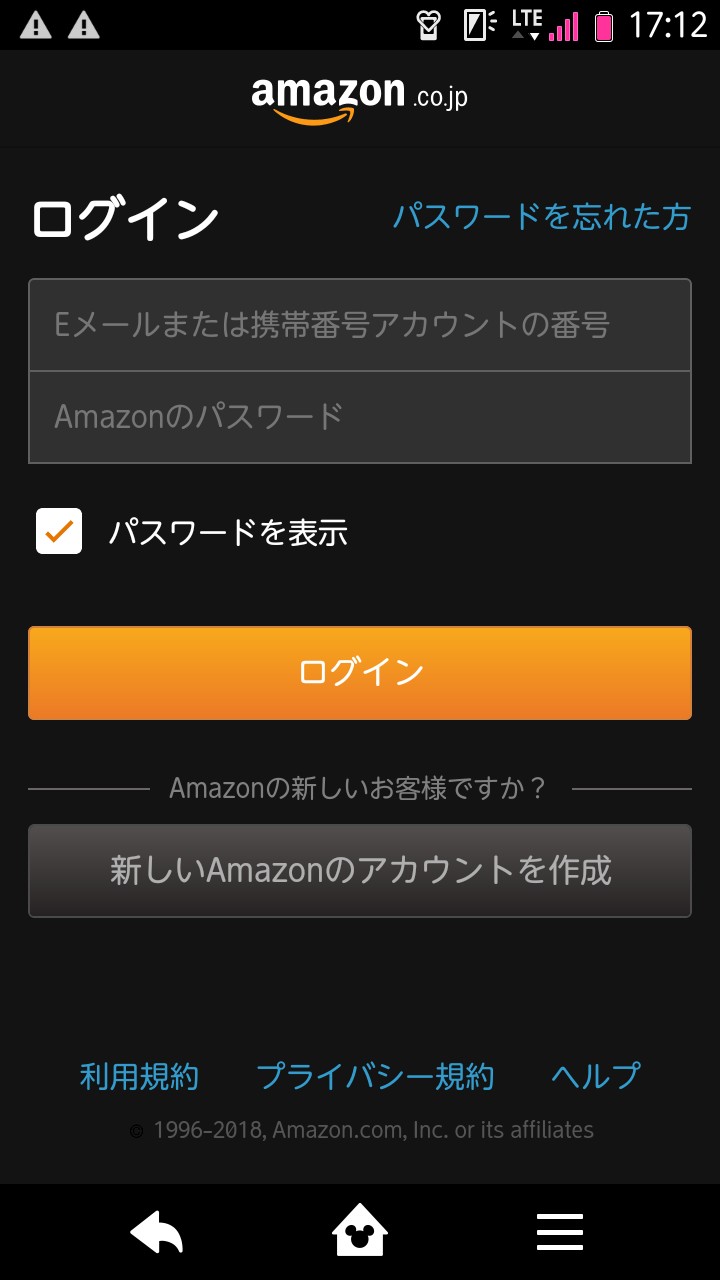This screenshot has width=720, height=1280.
Task: Go back using the system back arrow
Action: pyautogui.click(x=157, y=1233)
